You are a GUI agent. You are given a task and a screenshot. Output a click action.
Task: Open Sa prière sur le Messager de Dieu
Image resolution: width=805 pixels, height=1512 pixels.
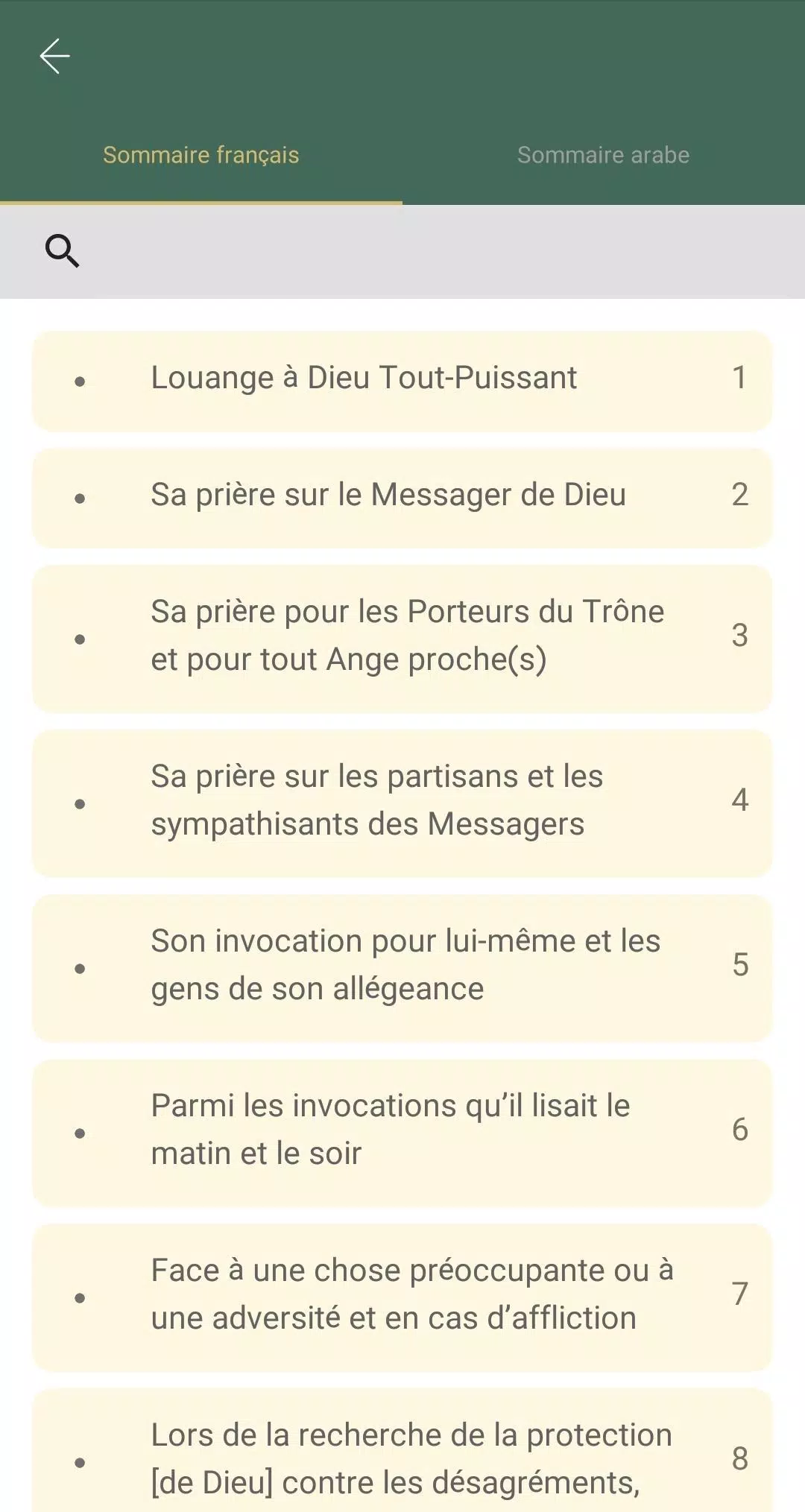tap(402, 498)
